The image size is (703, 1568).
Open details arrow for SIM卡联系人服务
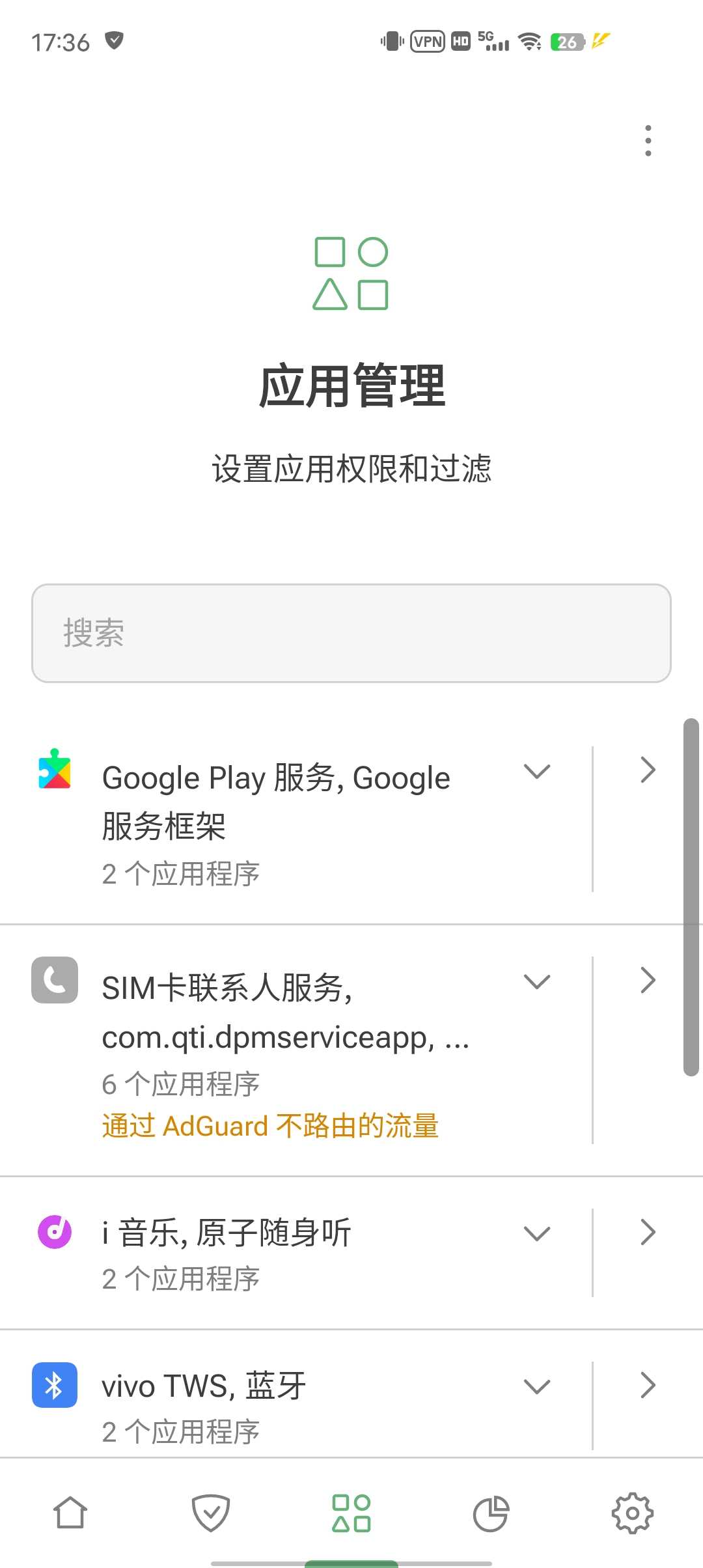(648, 981)
